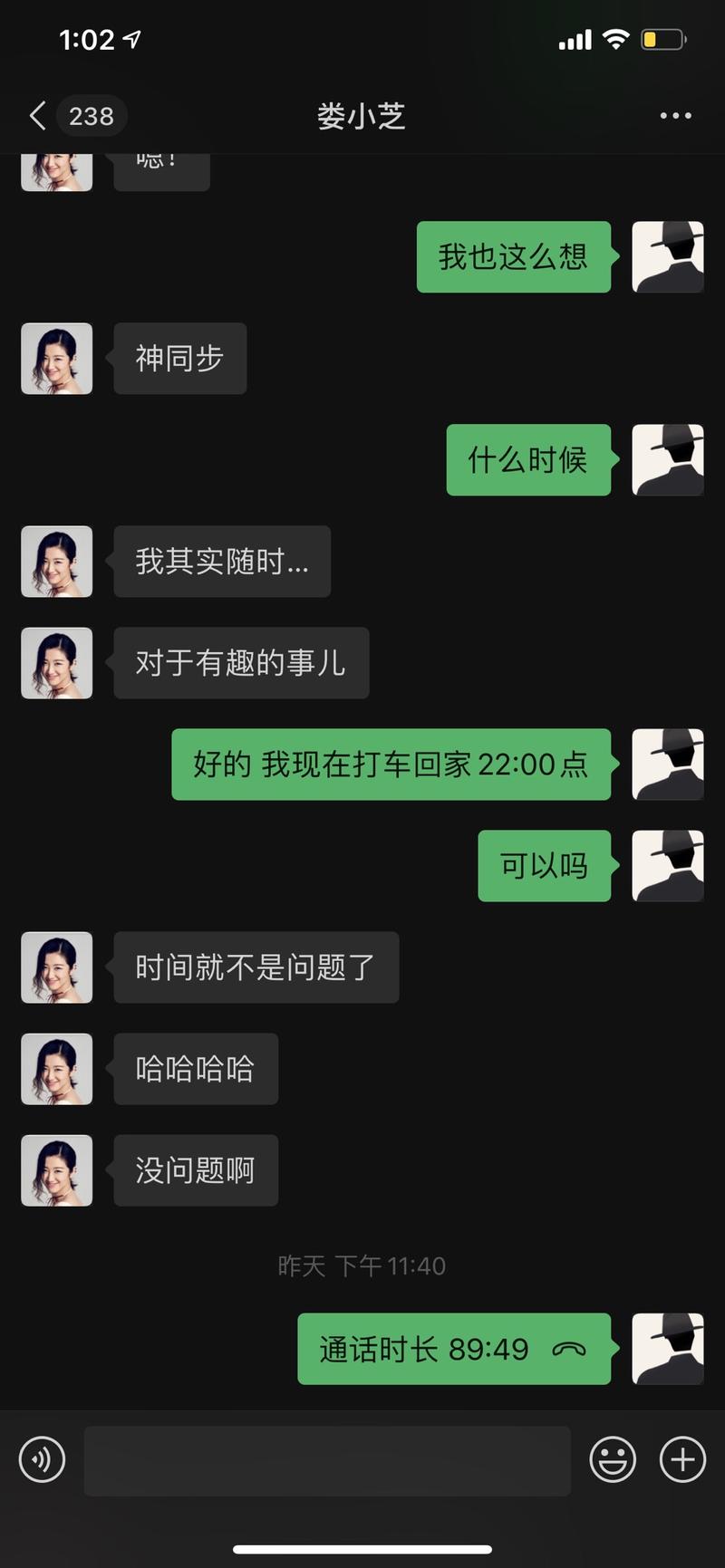
Task: Tap 娄小芝's avatar next to 神同步
Action: 55,359
